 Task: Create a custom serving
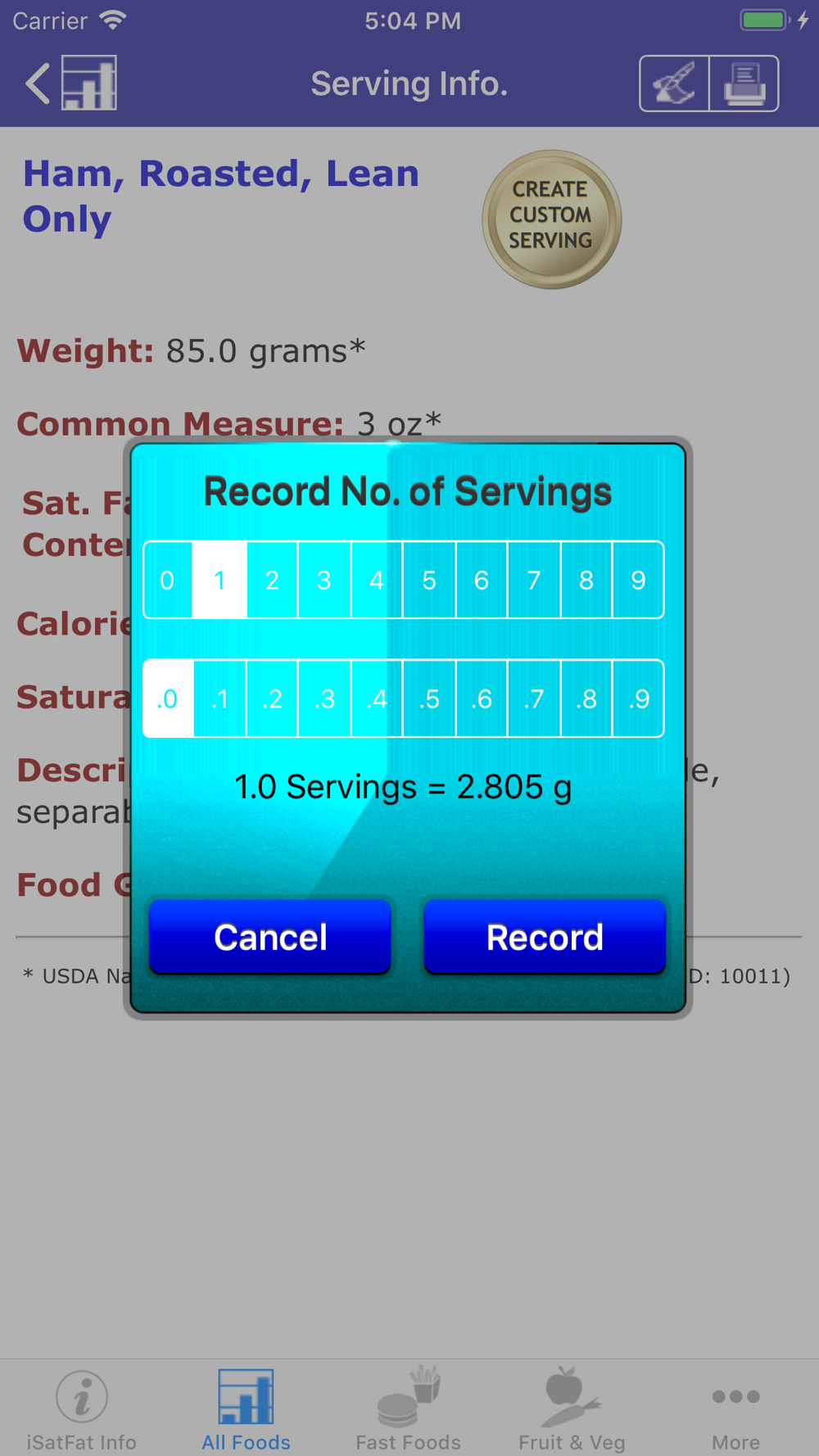551,219
